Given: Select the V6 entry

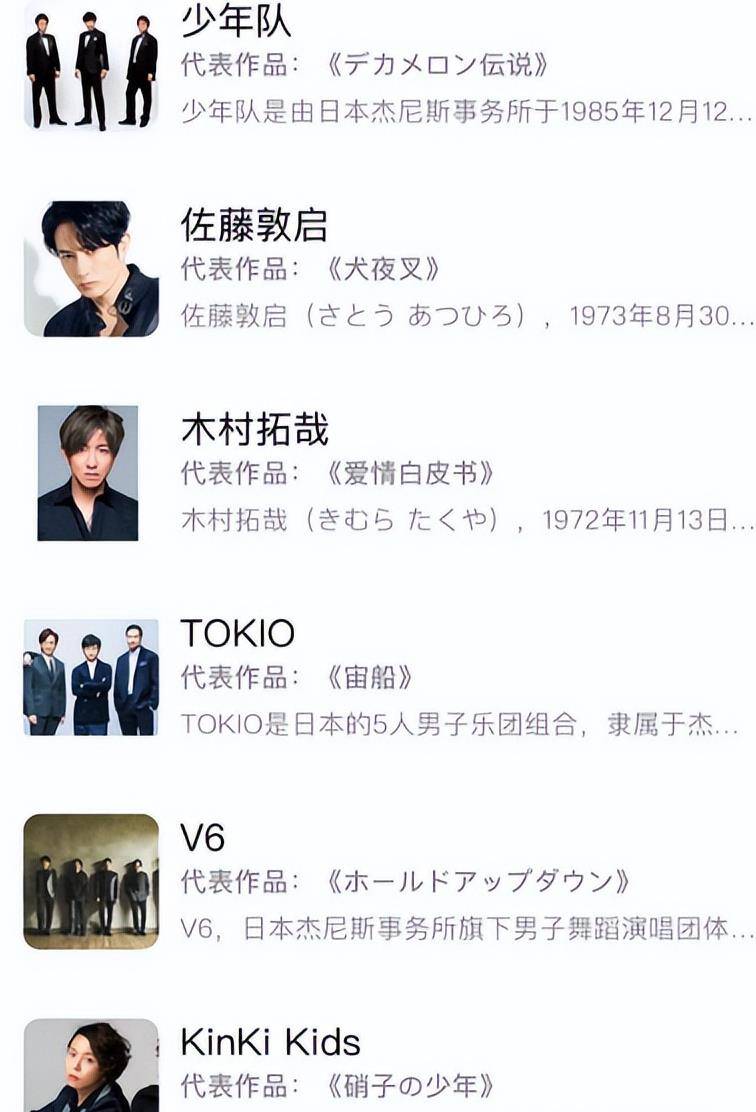Looking at the screenshot, I should pos(203,838).
